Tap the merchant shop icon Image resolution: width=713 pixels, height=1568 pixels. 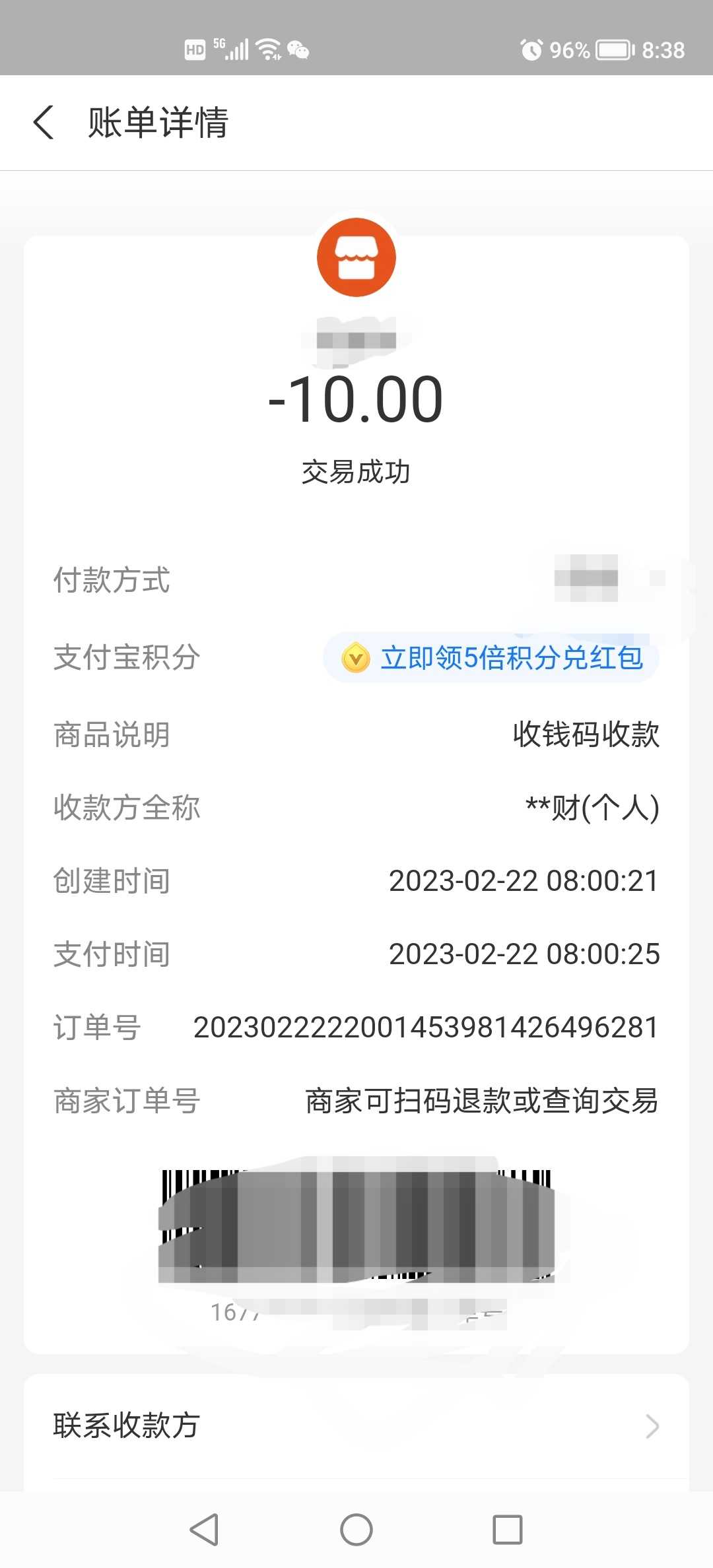click(356, 257)
